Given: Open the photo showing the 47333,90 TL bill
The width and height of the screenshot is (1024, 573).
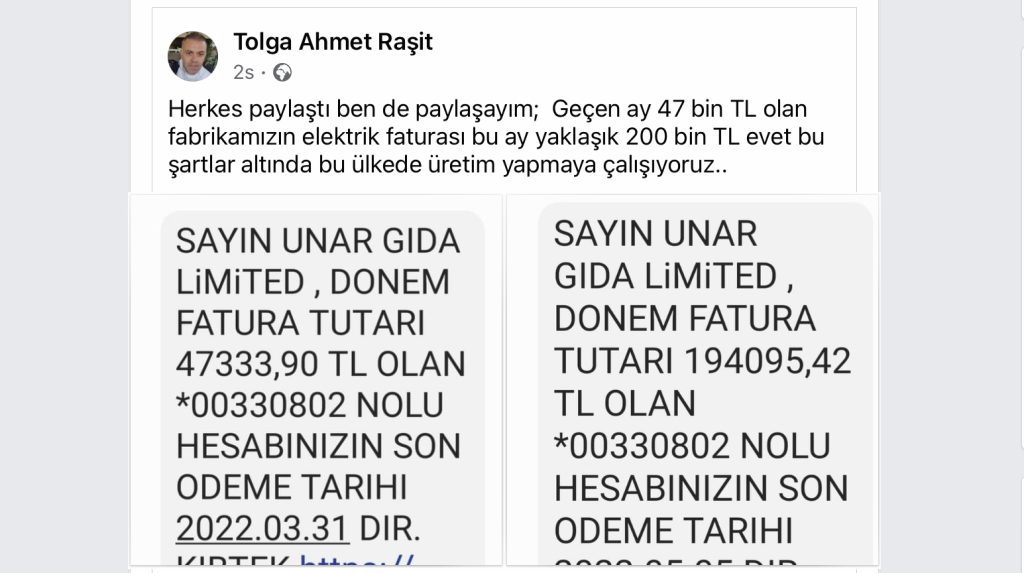Looking at the screenshot, I should (x=318, y=380).
